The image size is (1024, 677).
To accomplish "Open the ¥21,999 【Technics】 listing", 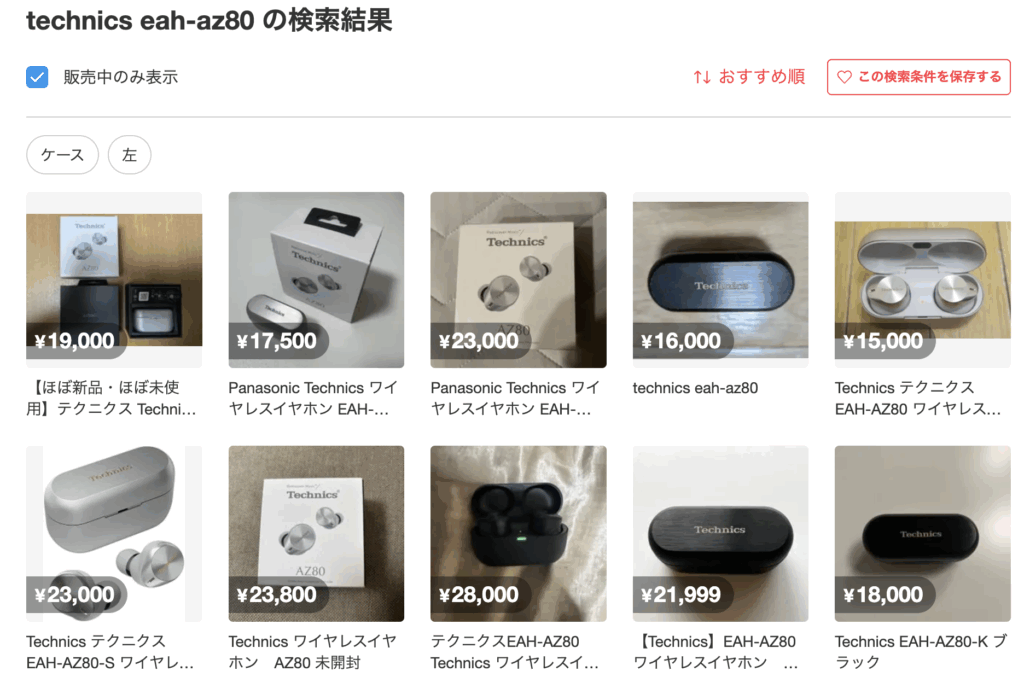I will (720, 534).
